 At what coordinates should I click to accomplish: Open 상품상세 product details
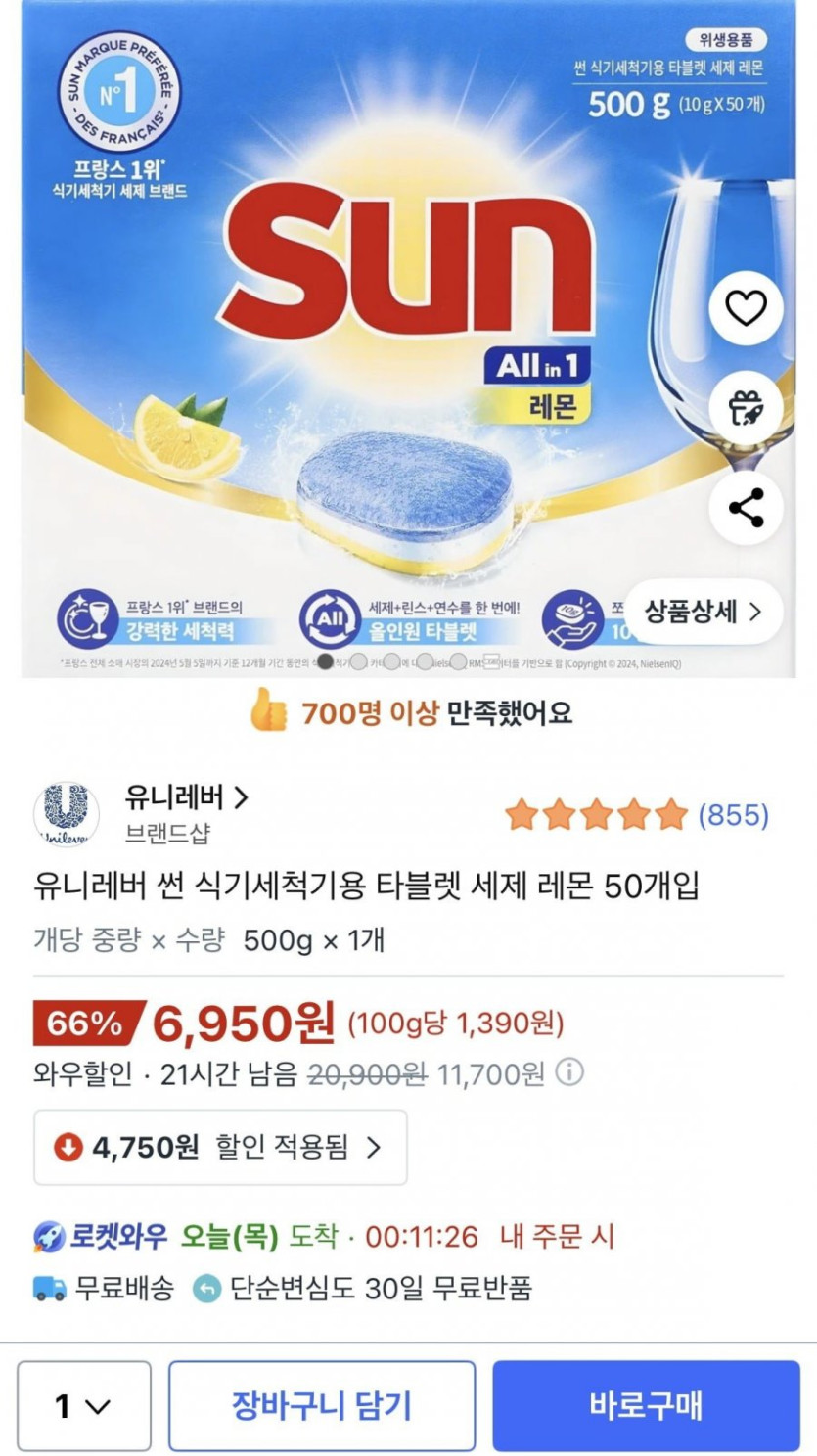(703, 613)
